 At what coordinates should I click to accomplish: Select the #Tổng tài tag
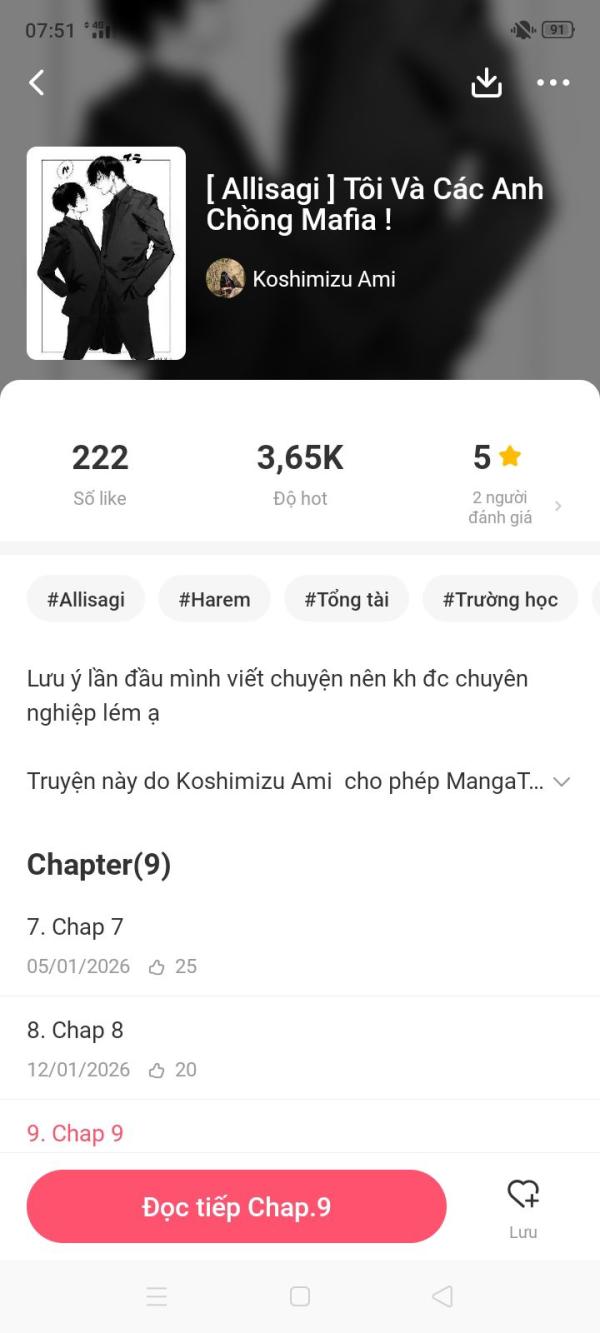(x=347, y=600)
